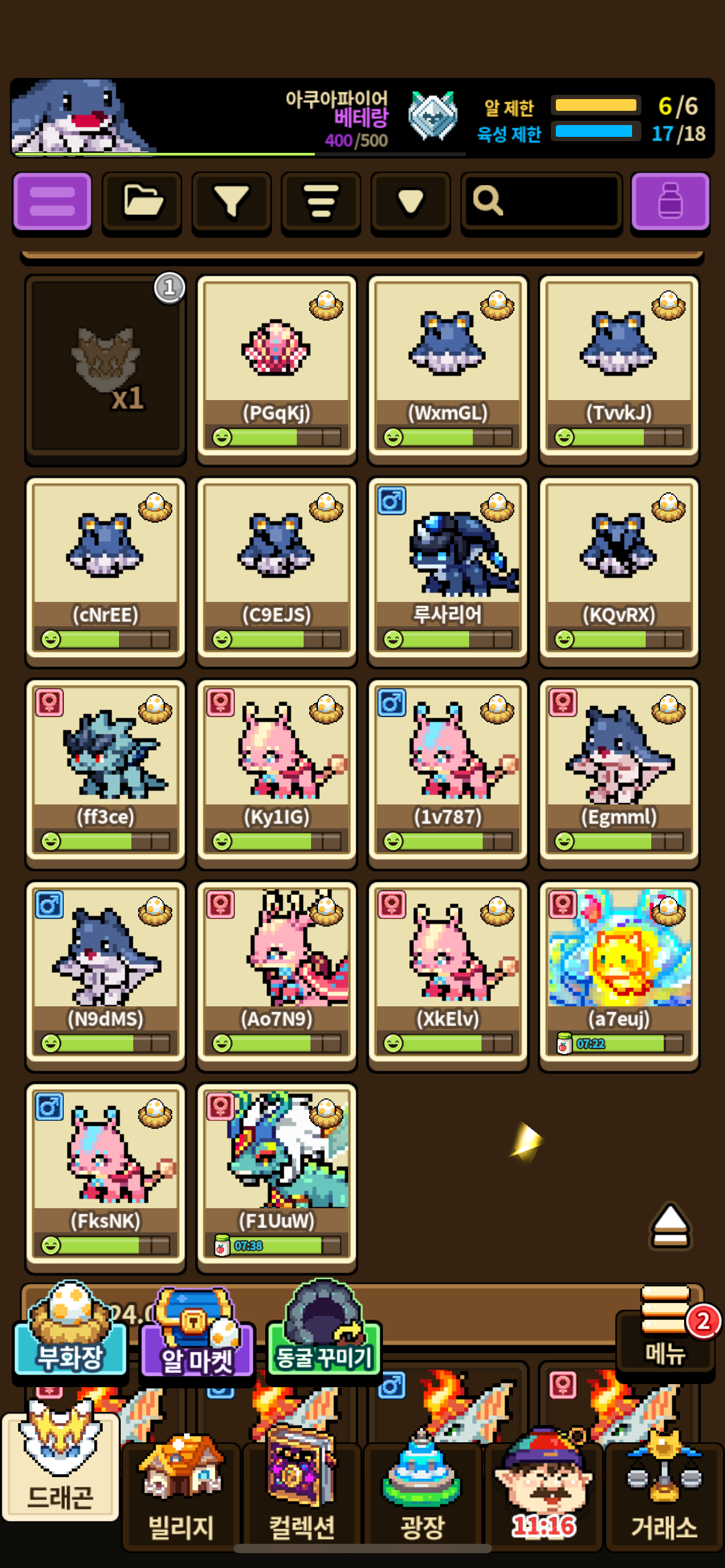
Task: Jump to top with the up-arrow button
Action: [x=670, y=1226]
